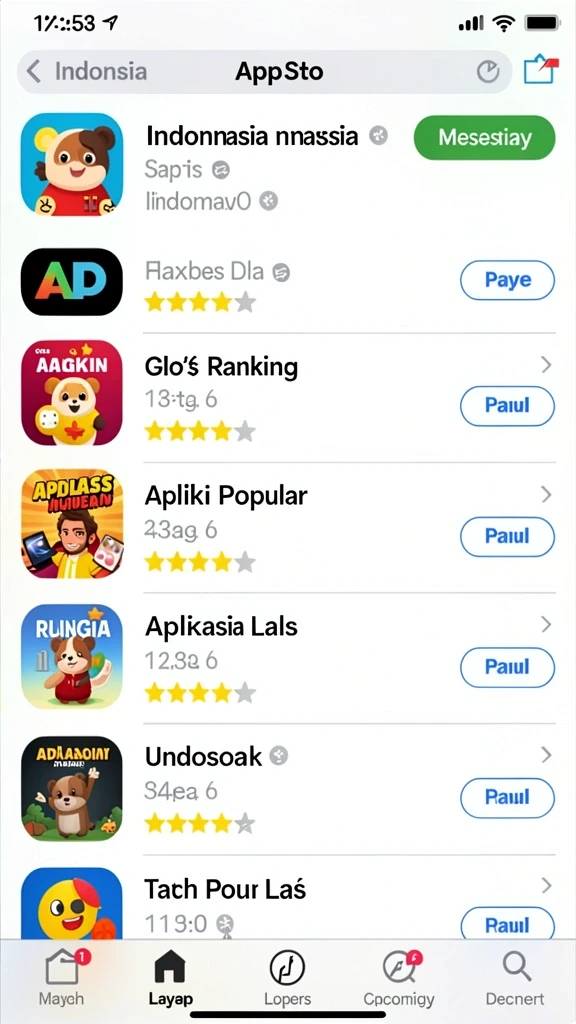The image size is (576, 1024).
Task: Open the Aplikasia Lals app icon
Action: pos(72,656)
